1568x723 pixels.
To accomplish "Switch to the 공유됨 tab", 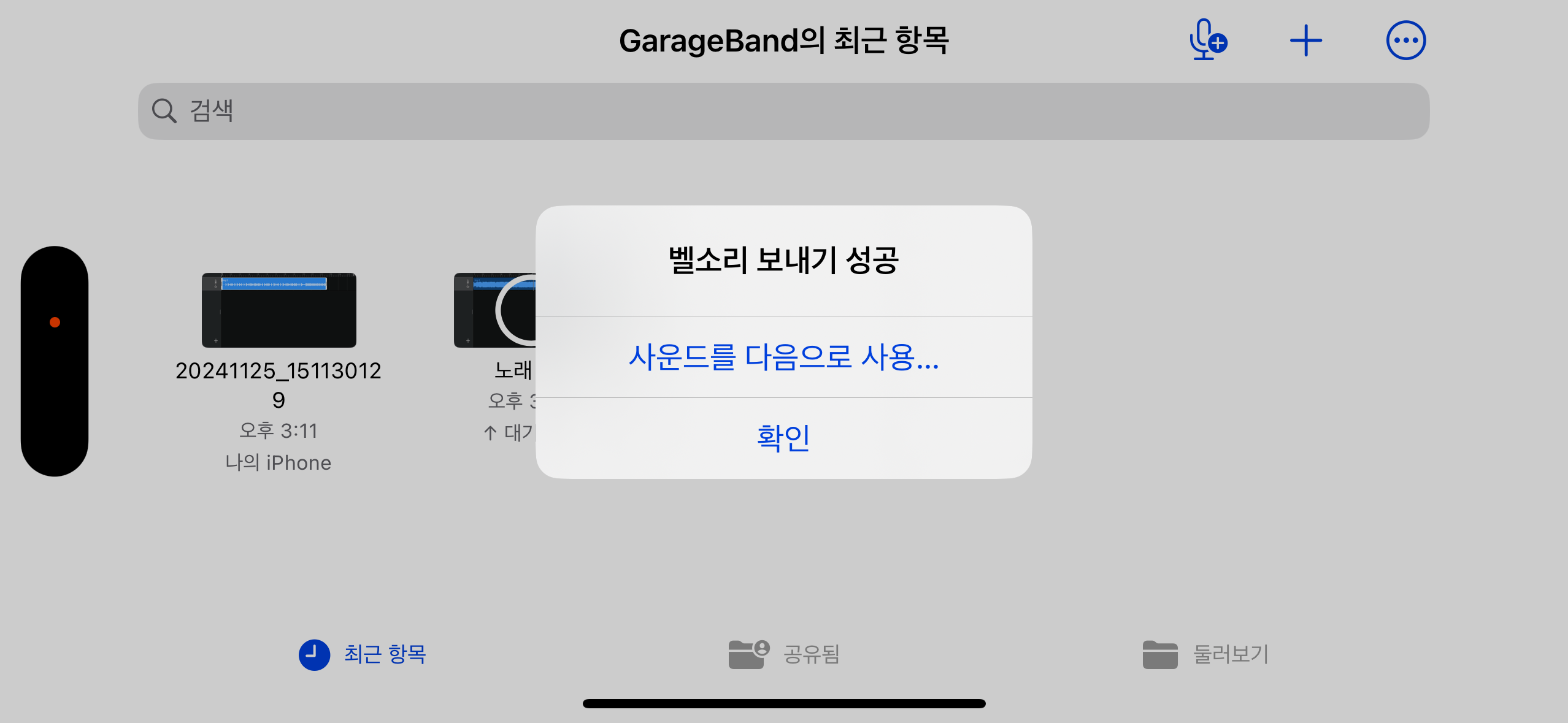I will 783,654.
